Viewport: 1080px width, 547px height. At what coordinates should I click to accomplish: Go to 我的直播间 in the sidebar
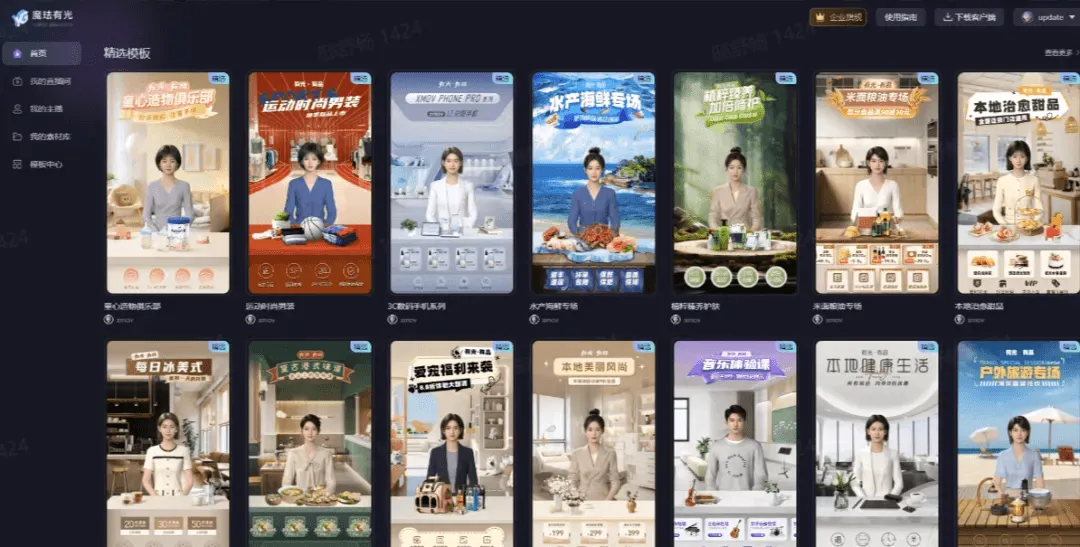point(48,81)
